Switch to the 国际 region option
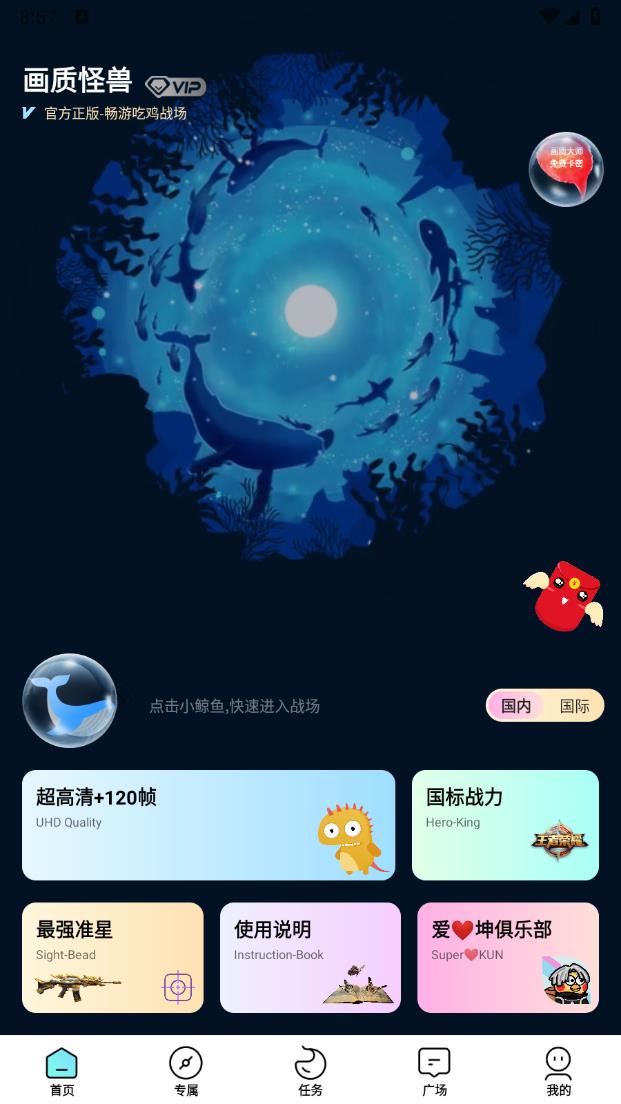 [574, 706]
